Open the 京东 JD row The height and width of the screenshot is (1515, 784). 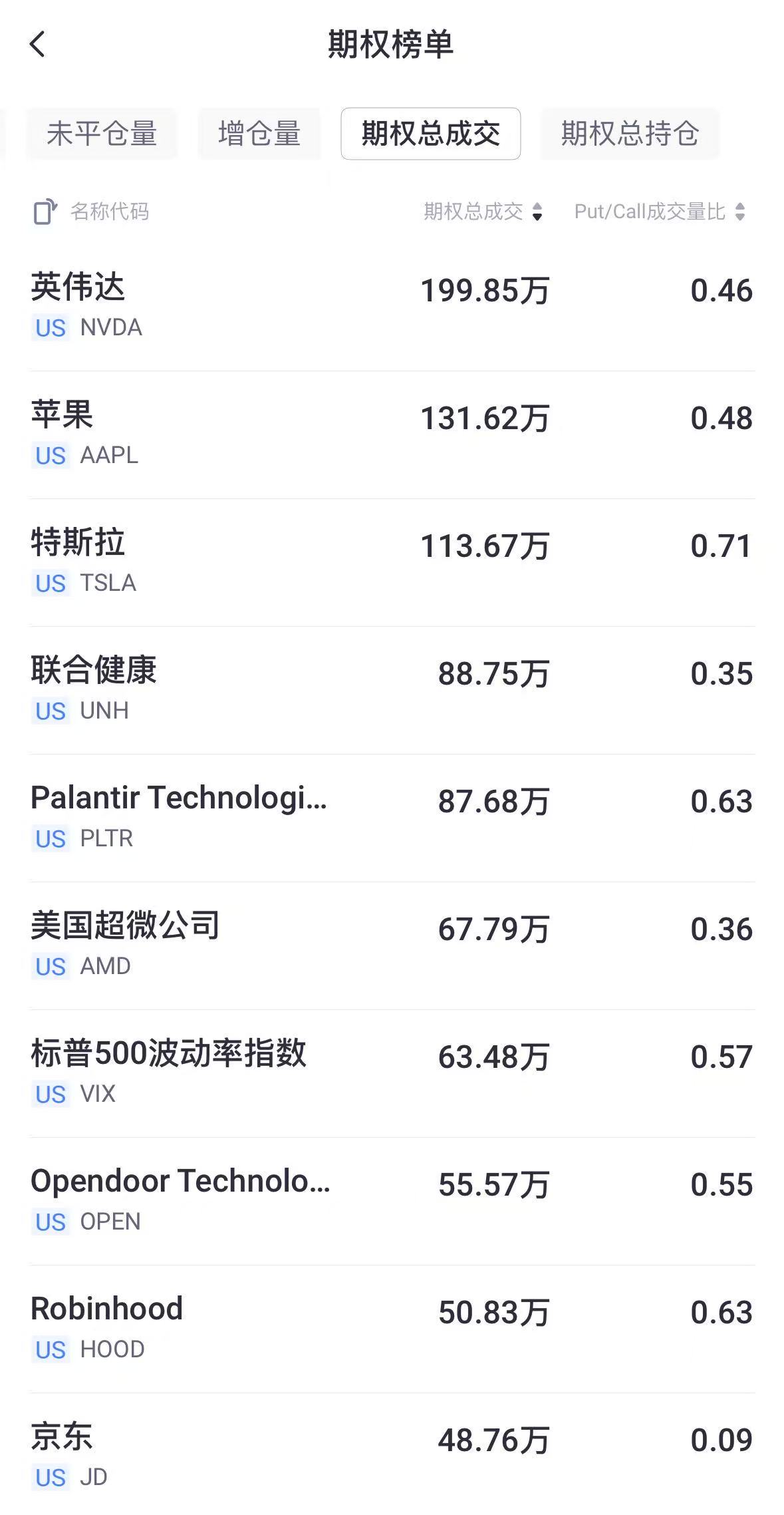(392, 1456)
